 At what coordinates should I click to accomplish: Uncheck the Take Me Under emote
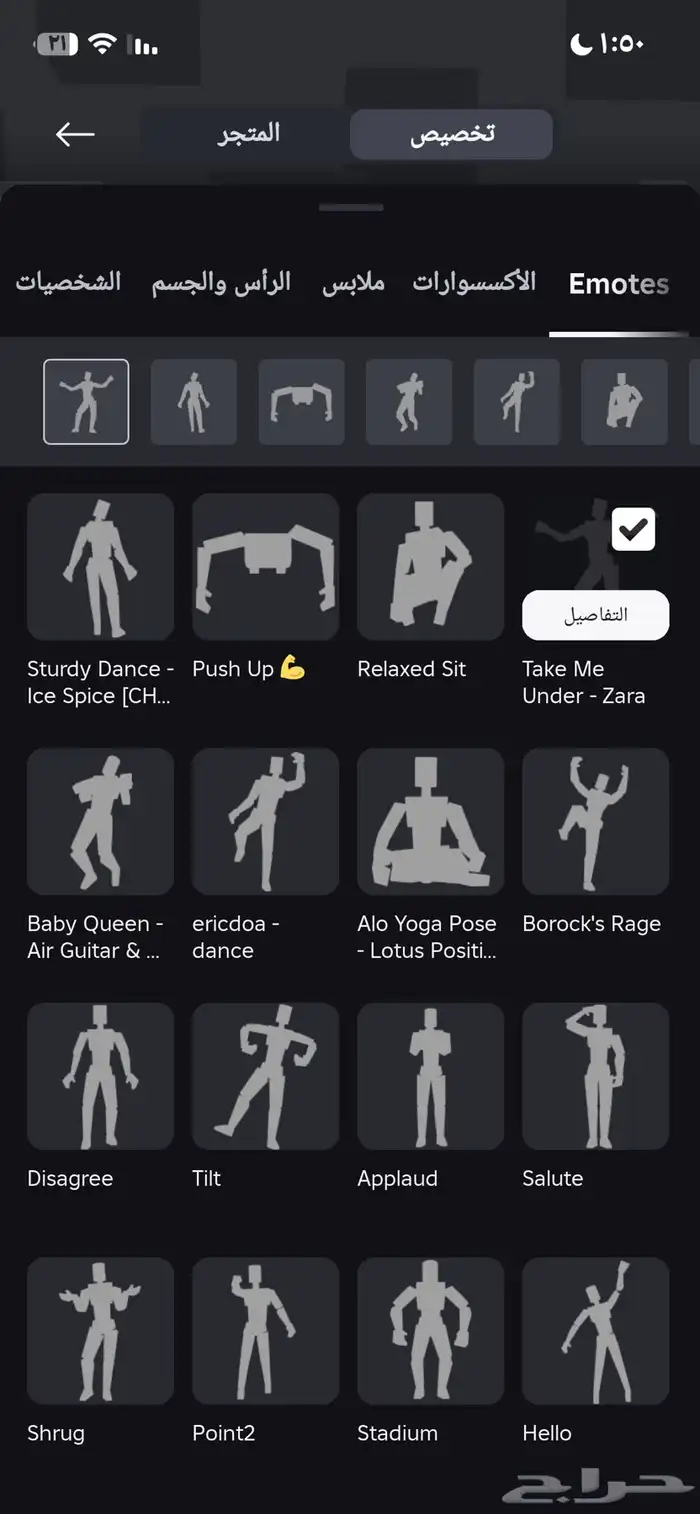[x=632, y=529]
